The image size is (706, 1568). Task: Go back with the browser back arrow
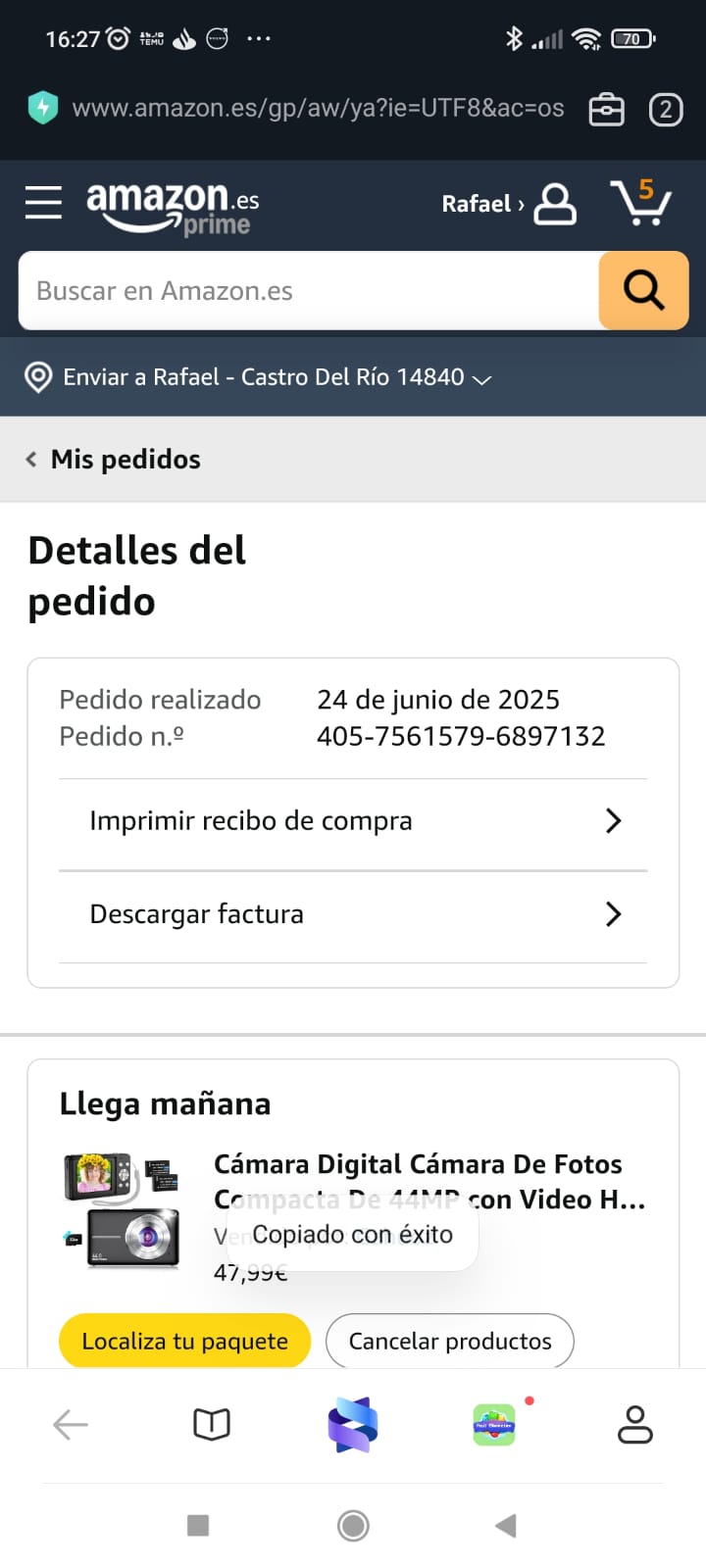pos(71,1424)
